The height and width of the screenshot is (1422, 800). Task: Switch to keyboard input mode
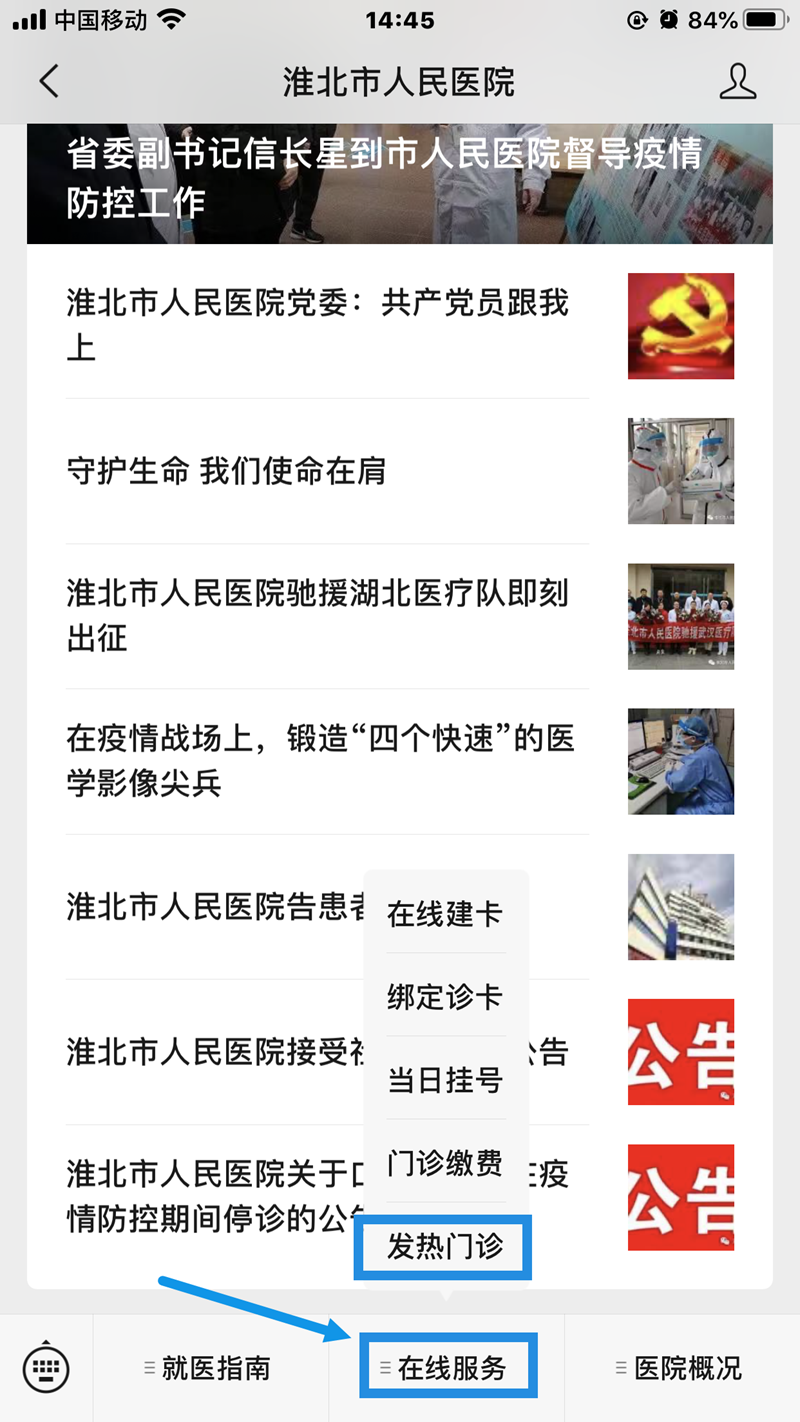[x=46, y=1367]
